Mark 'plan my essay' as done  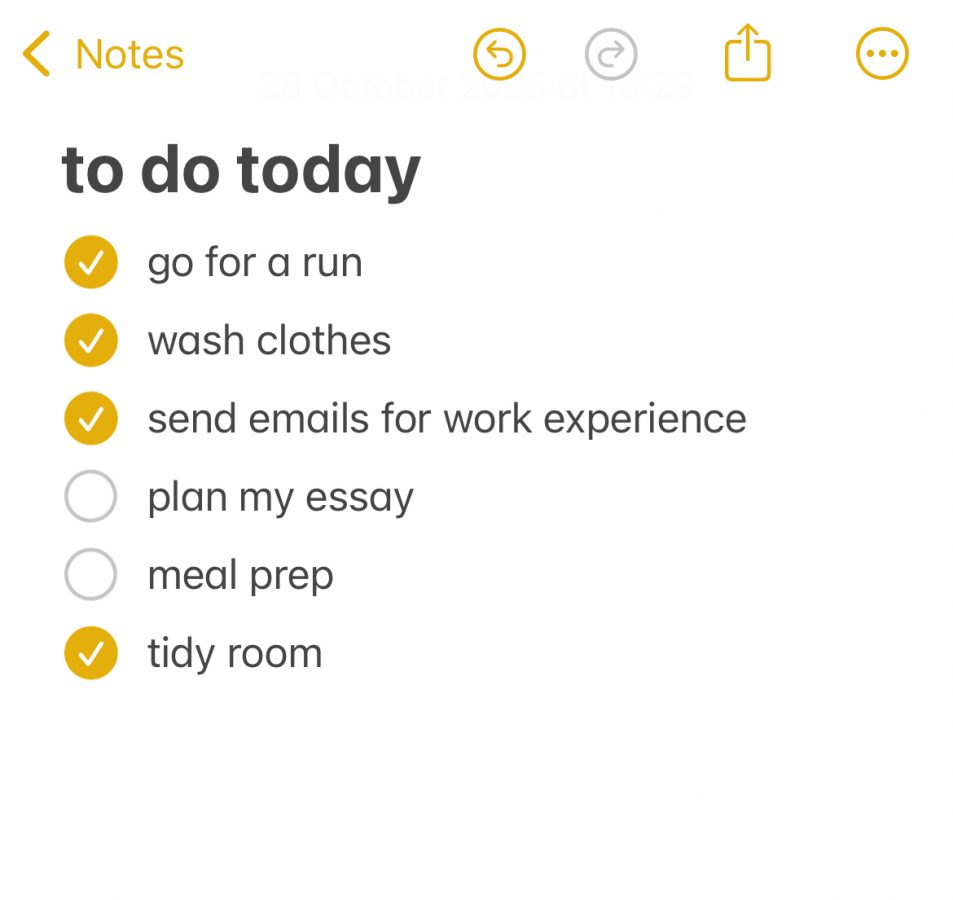(x=91, y=497)
